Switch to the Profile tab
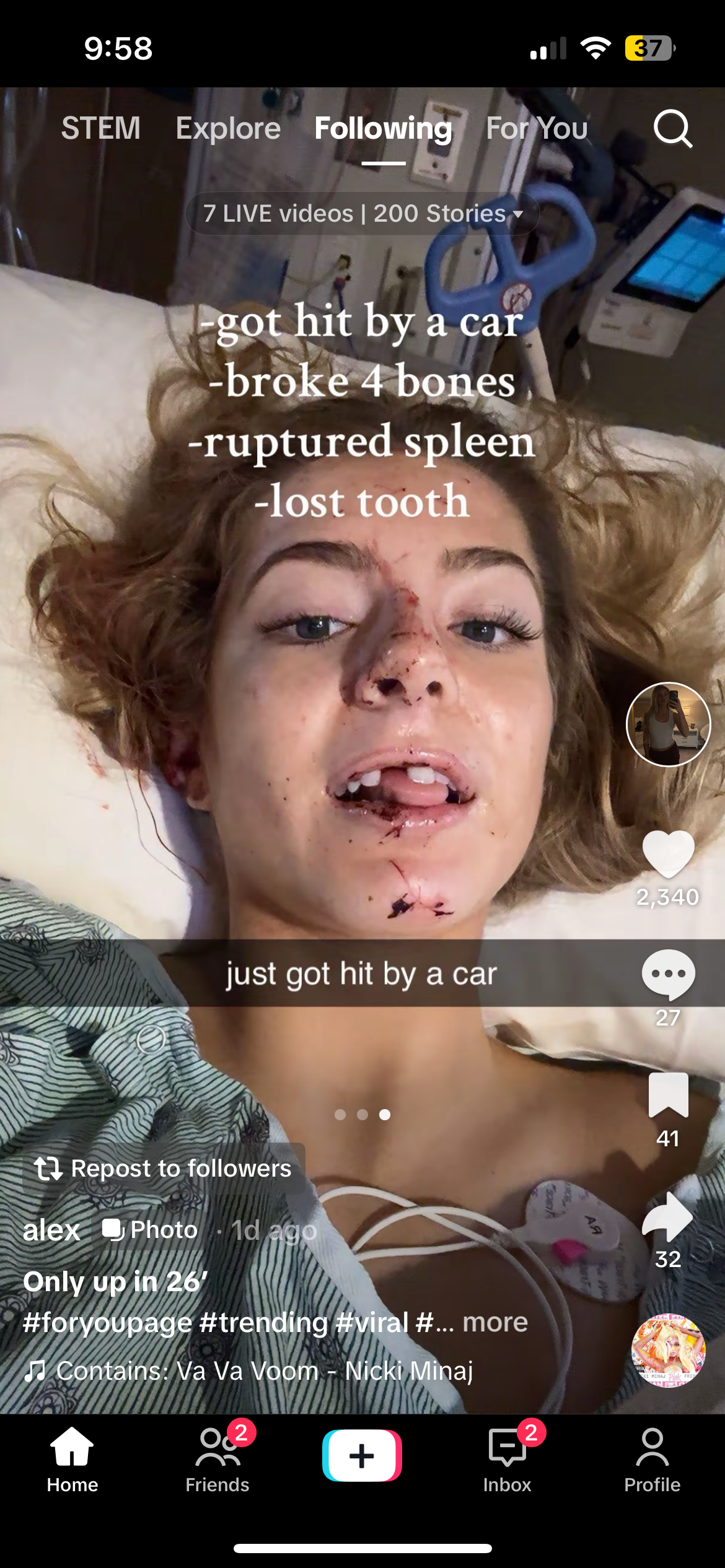 [x=652, y=1458]
